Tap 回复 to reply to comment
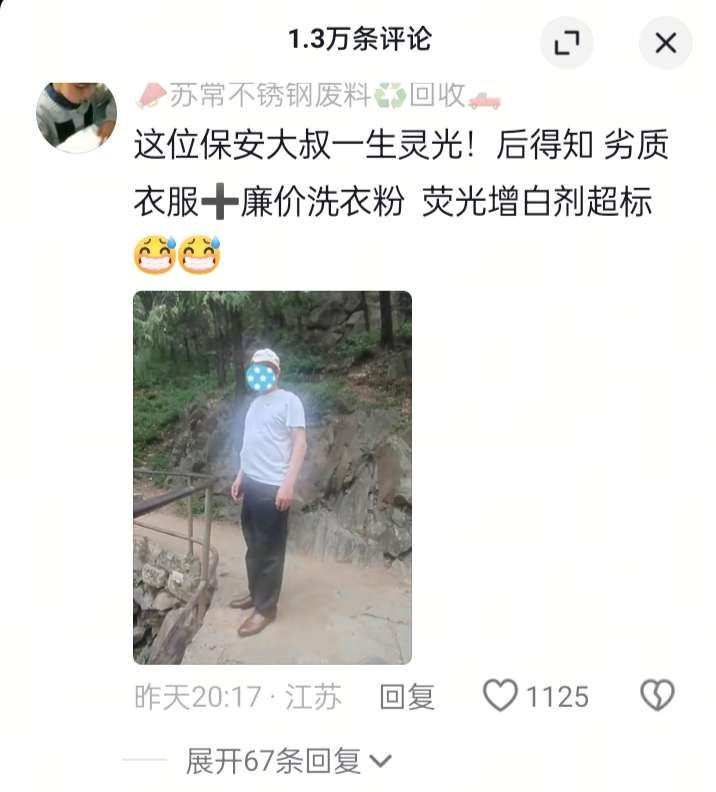 click(407, 697)
